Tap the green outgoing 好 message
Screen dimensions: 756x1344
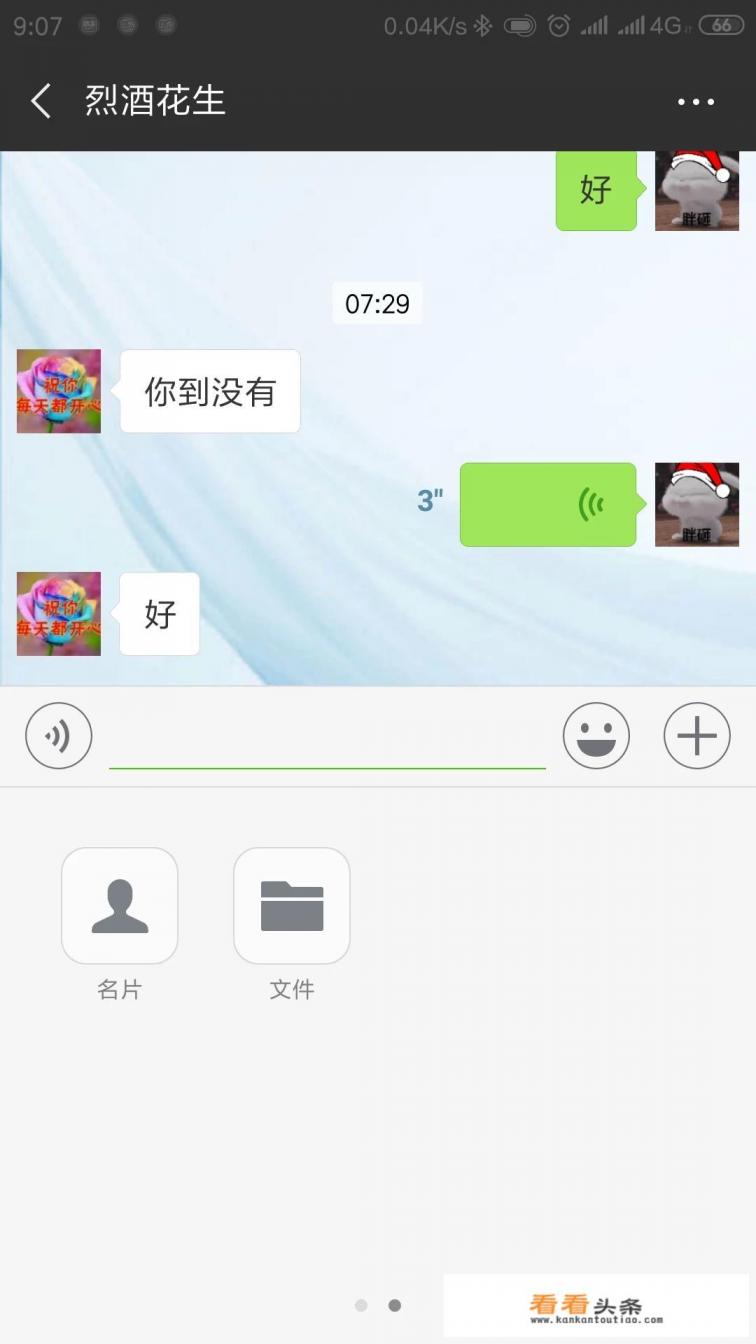pyautogui.click(x=596, y=190)
